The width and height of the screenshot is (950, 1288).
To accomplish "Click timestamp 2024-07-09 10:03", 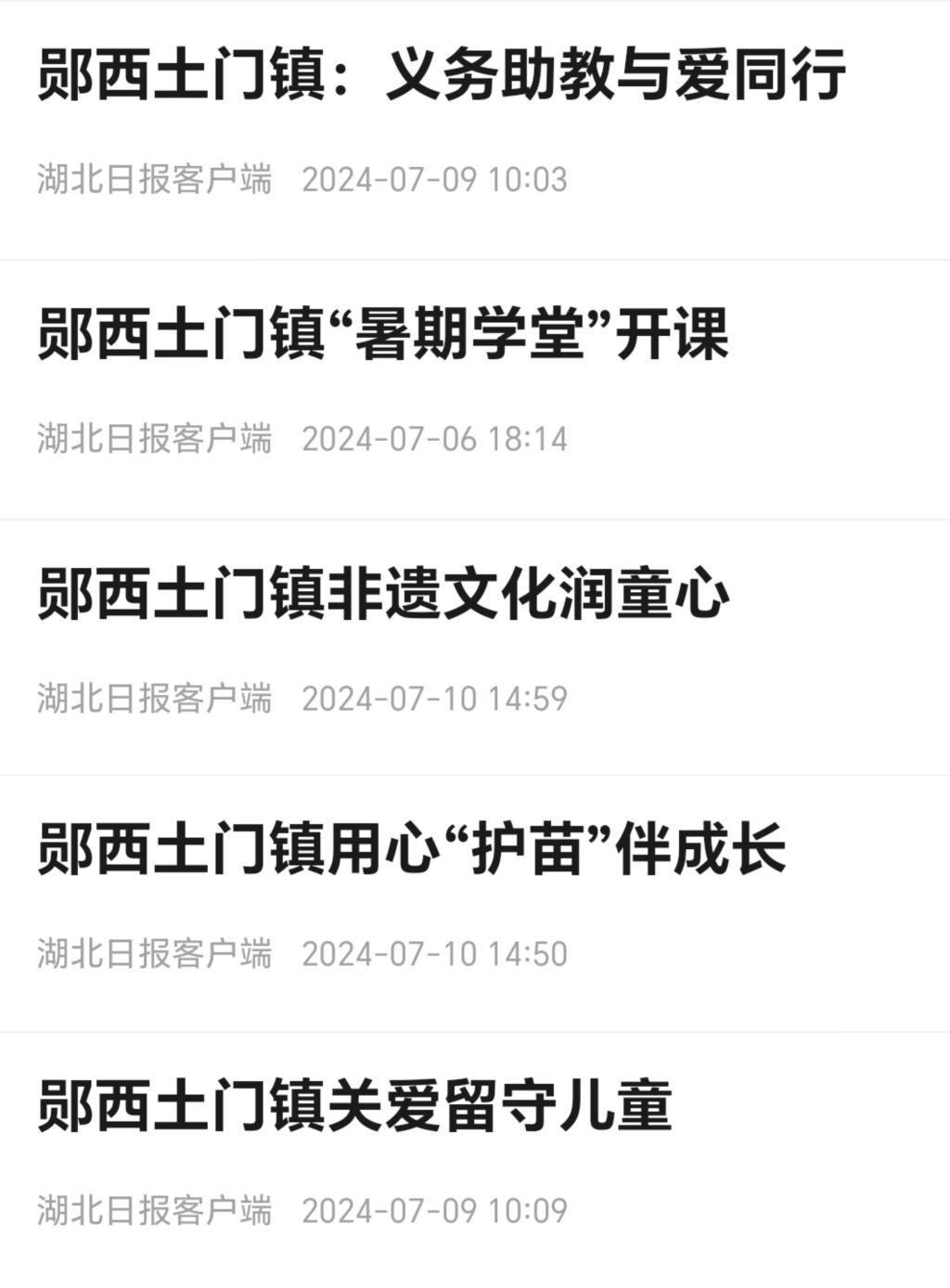I will pyautogui.click(x=436, y=176).
